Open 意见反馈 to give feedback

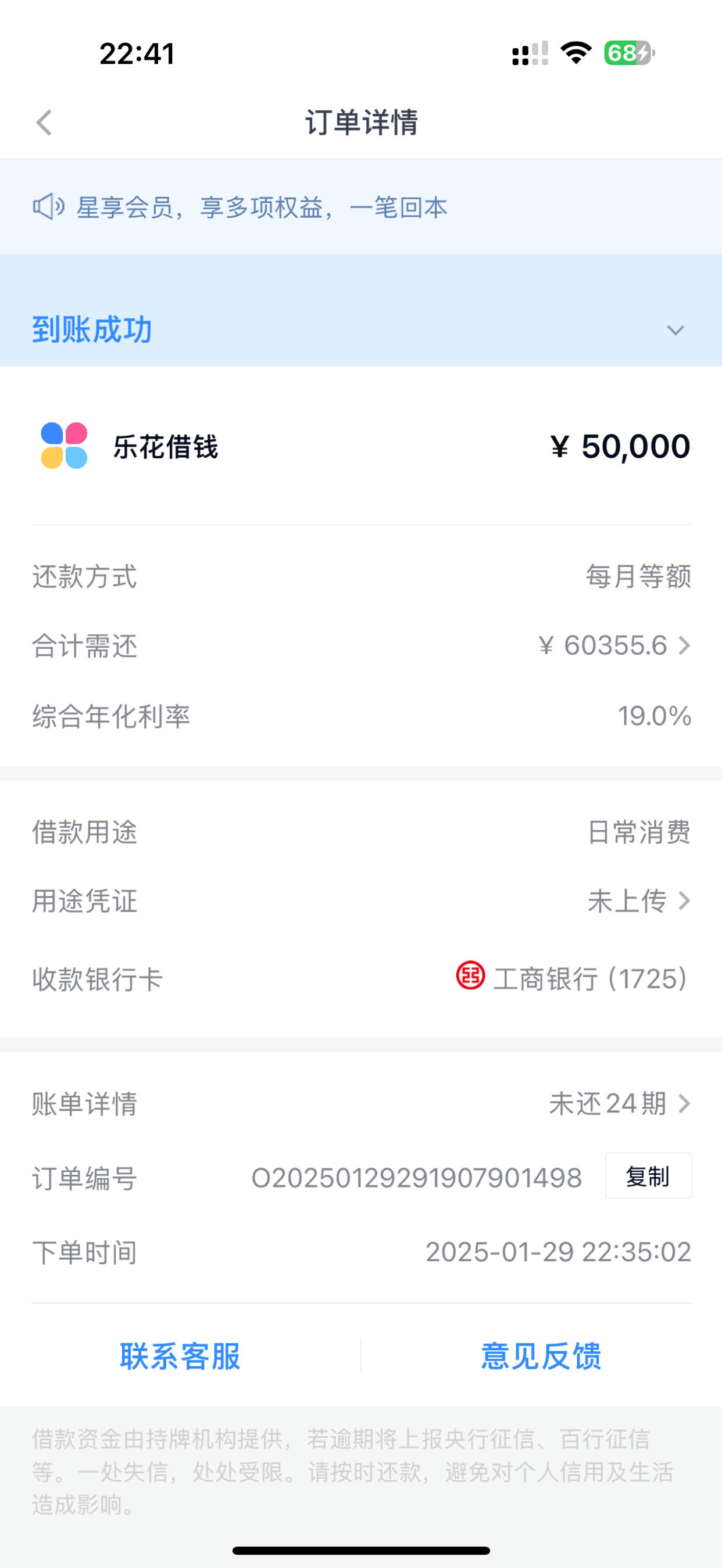tap(541, 1356)
